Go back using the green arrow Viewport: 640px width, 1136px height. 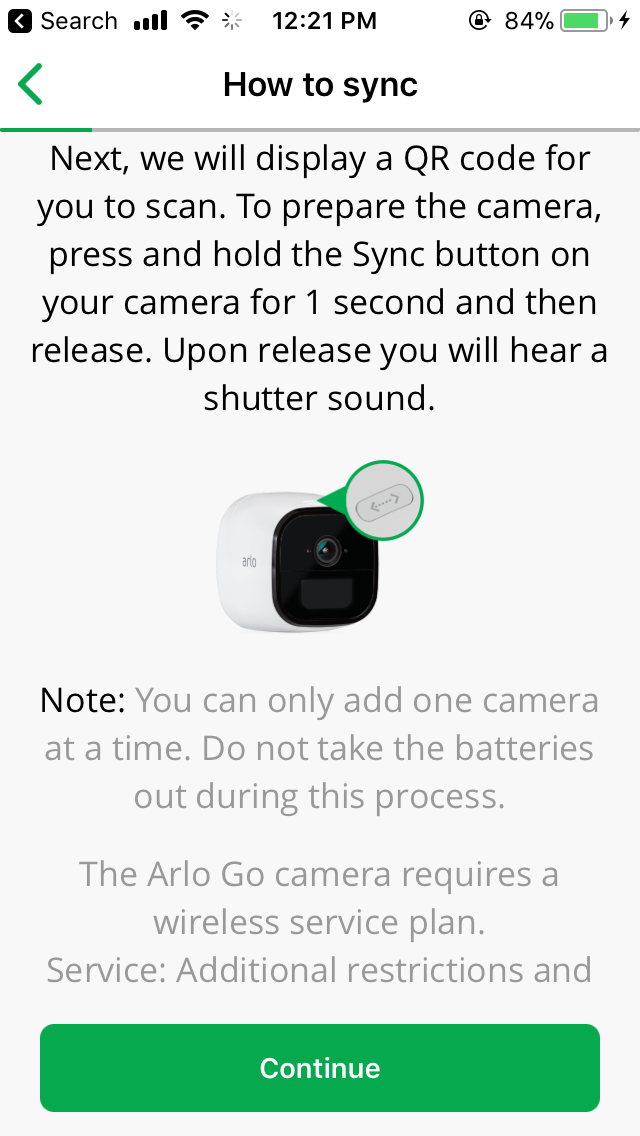click(31, 84)
